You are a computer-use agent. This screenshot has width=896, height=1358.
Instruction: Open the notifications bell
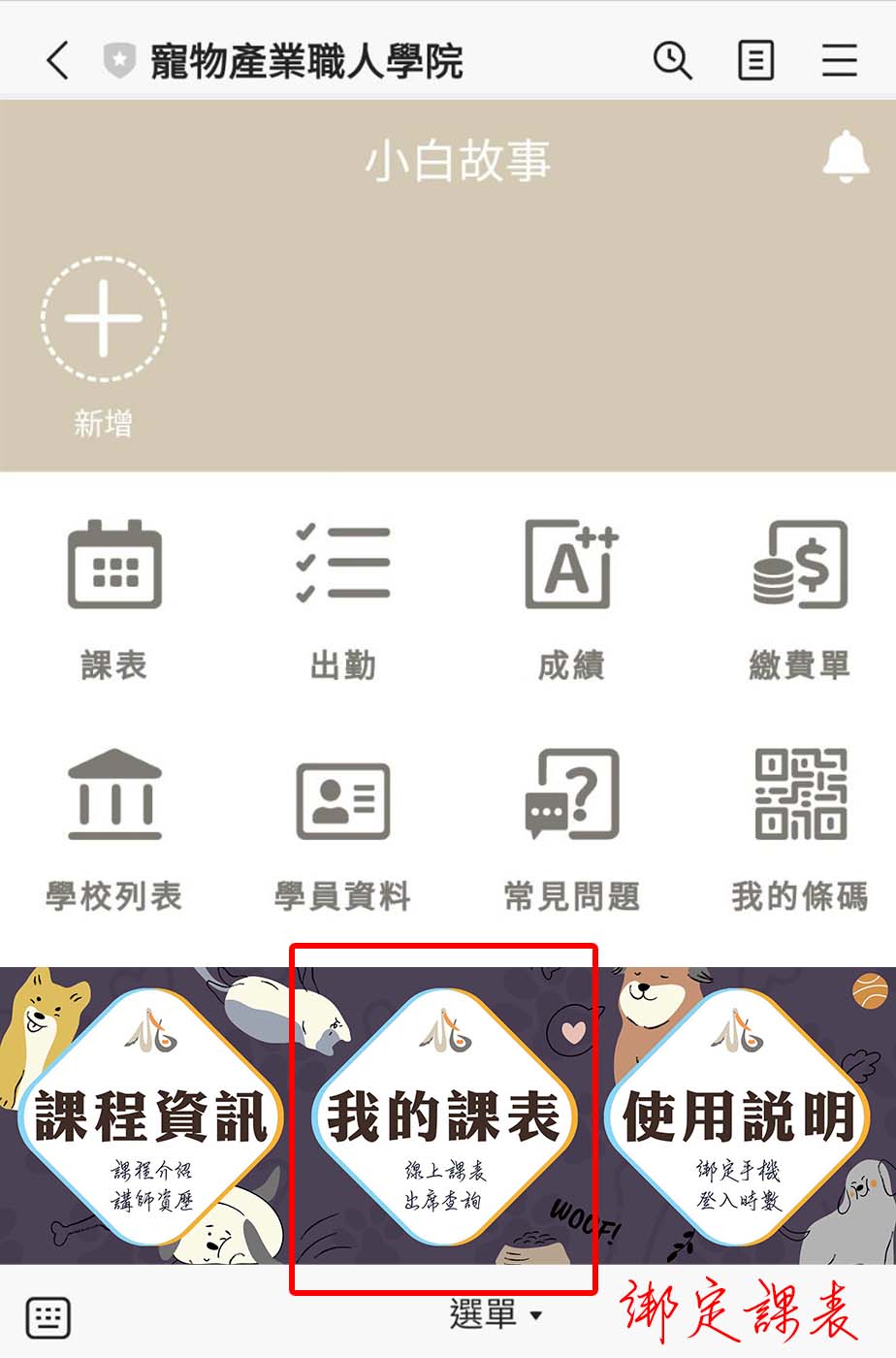coord(846,157)
